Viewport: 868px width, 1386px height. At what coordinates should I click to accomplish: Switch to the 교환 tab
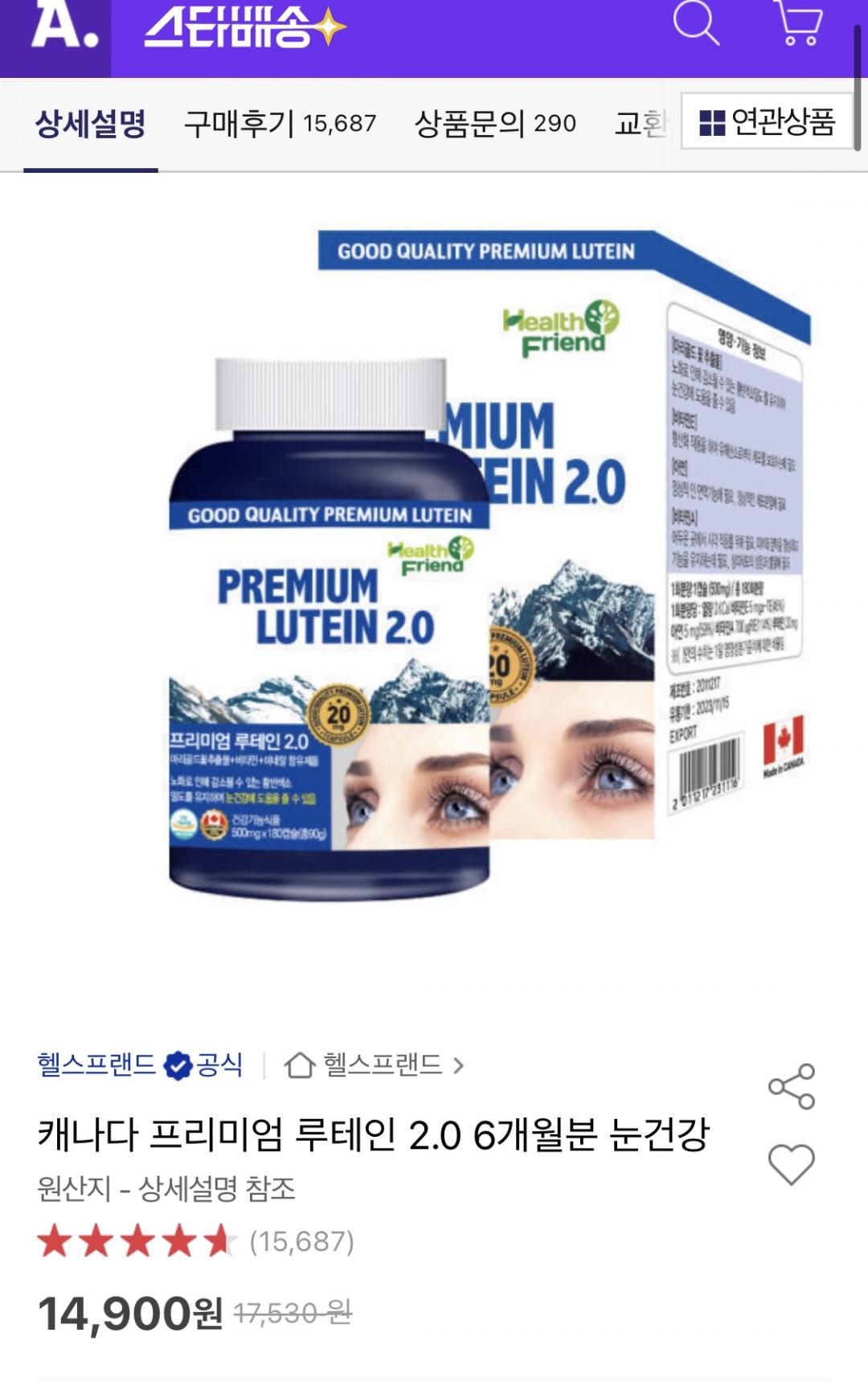(641, 124)
